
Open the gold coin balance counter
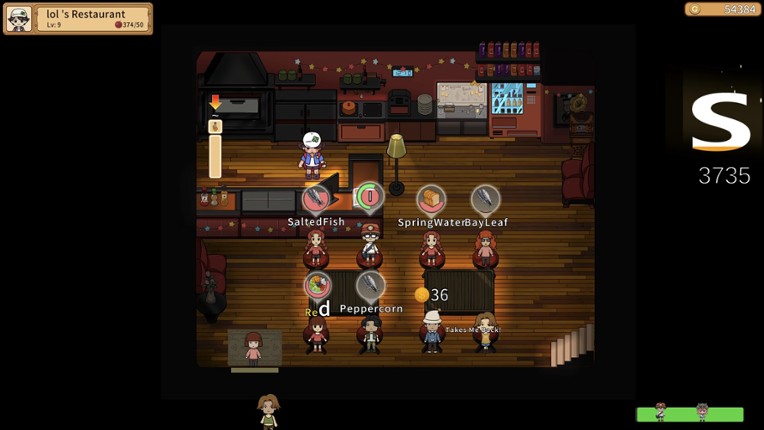[722, 9]
